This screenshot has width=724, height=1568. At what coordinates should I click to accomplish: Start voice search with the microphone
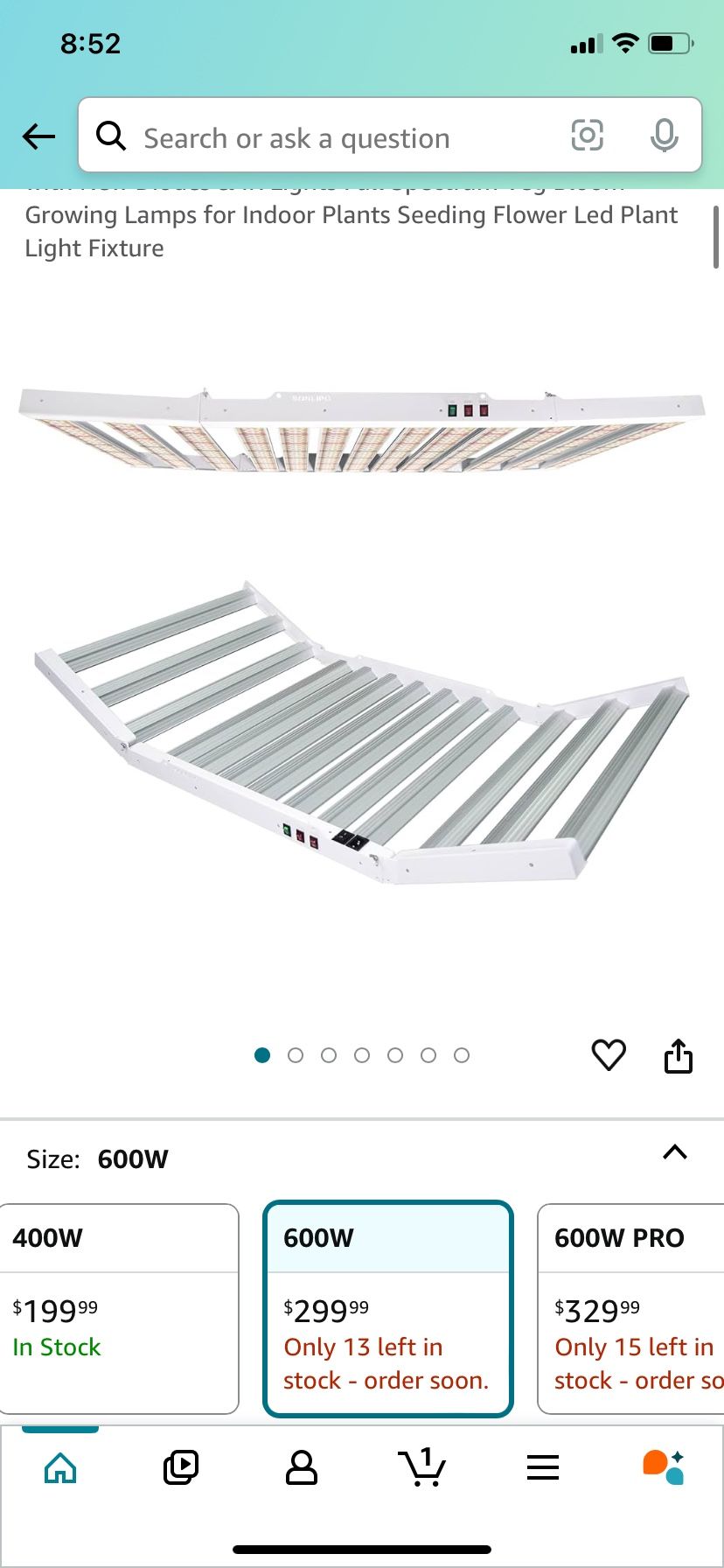(x=665, y=136)
